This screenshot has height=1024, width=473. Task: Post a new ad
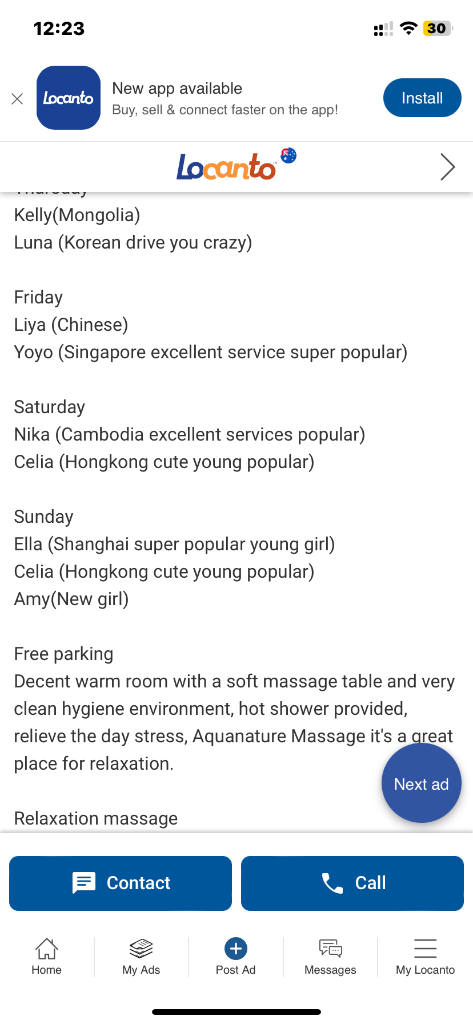pyautogui.click(x=236, y=957)
